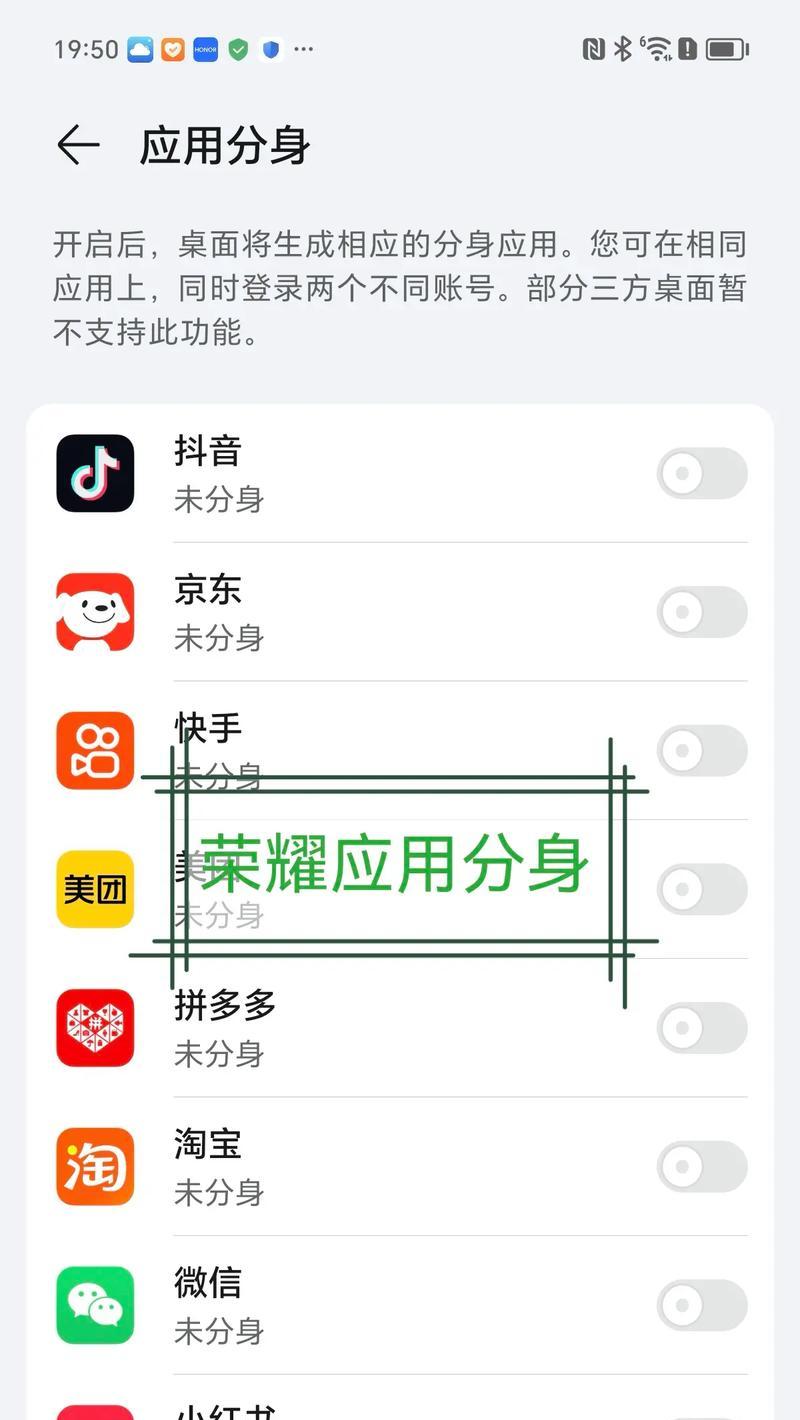Enable app twin for 抖音

click(702, 473)
